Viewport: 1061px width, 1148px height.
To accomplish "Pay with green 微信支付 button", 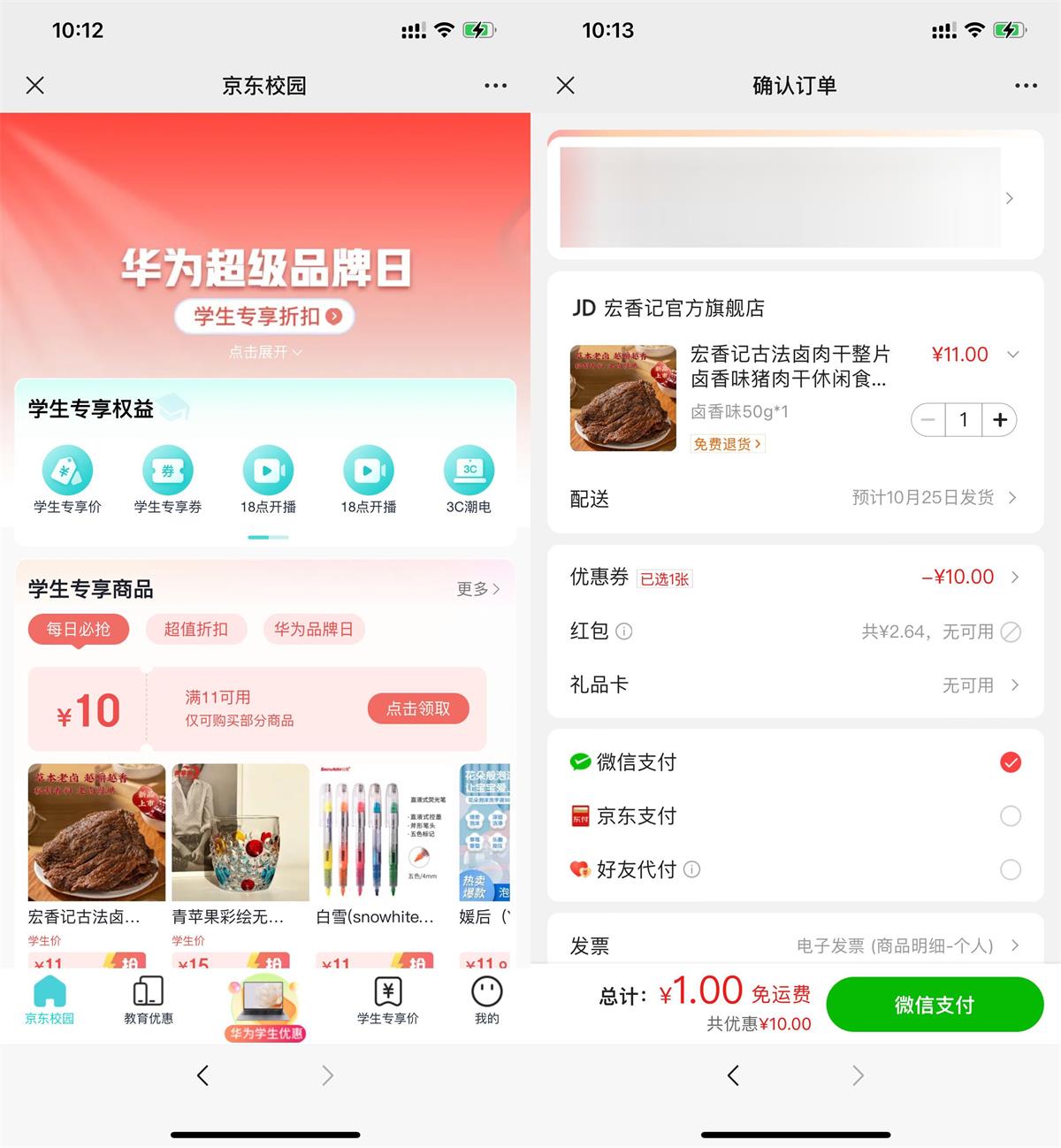I will click(935, 1005).
